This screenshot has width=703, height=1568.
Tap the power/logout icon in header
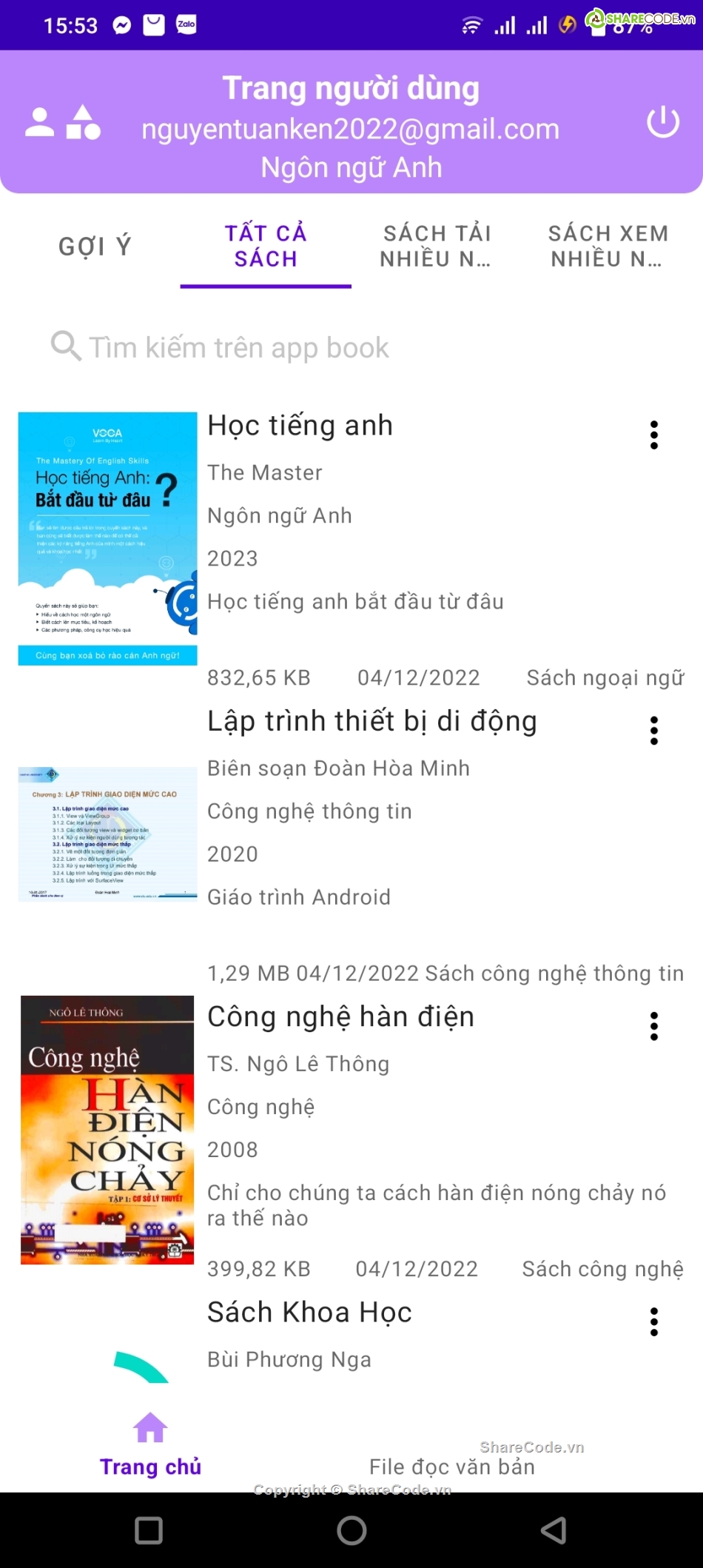pos(664,121)
